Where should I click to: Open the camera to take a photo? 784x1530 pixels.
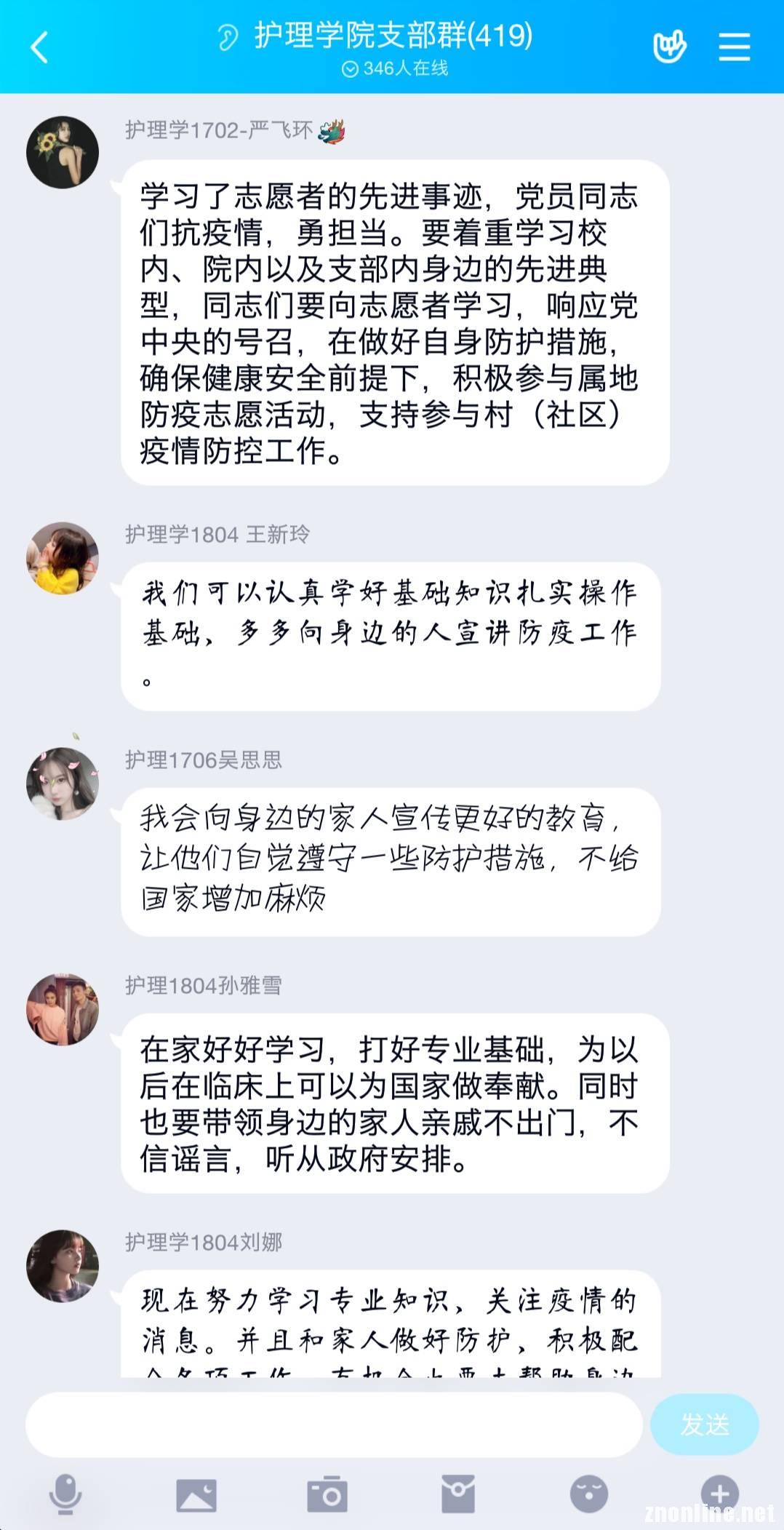click(327, 1494)
